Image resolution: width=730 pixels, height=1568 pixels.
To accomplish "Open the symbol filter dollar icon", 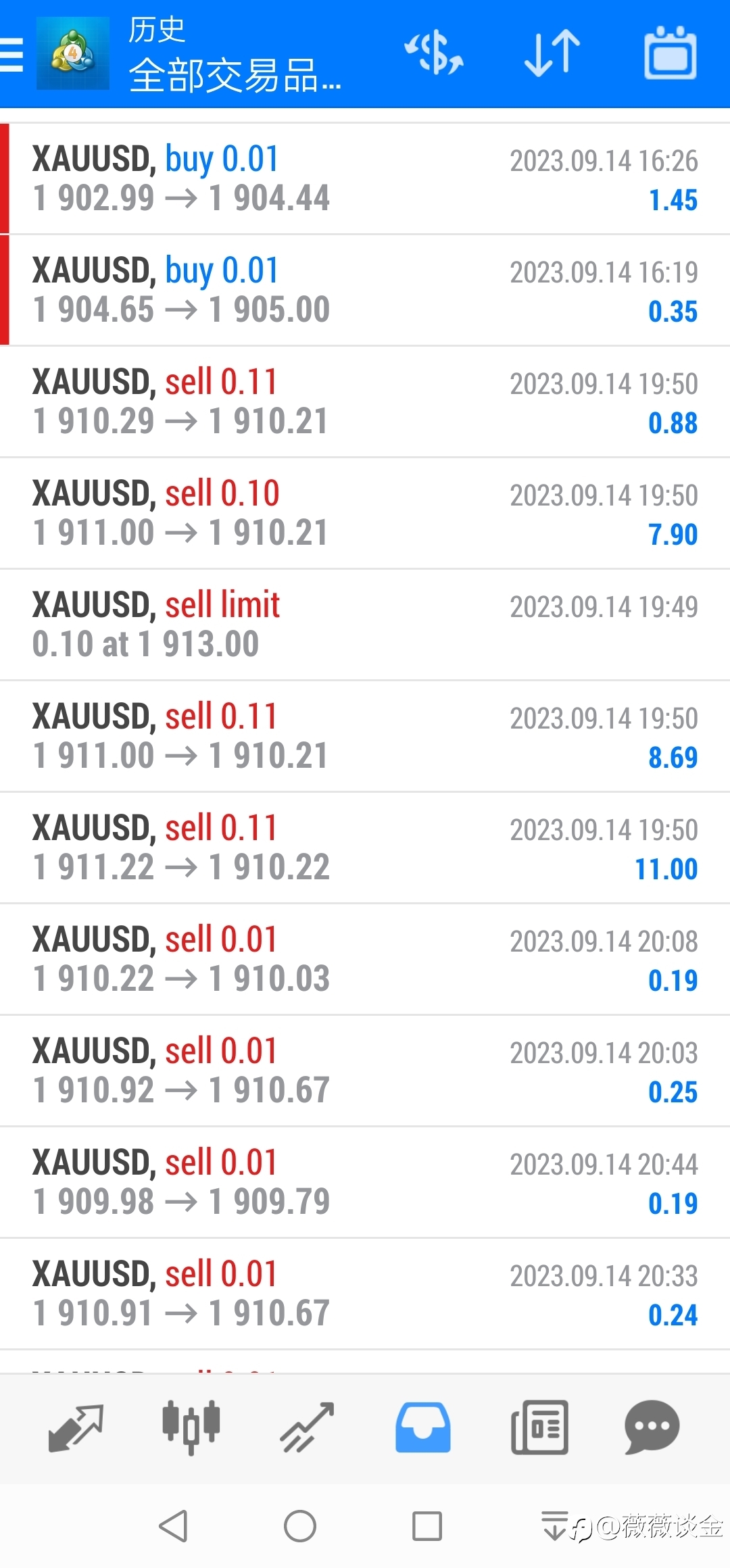I will click(434, 53).
